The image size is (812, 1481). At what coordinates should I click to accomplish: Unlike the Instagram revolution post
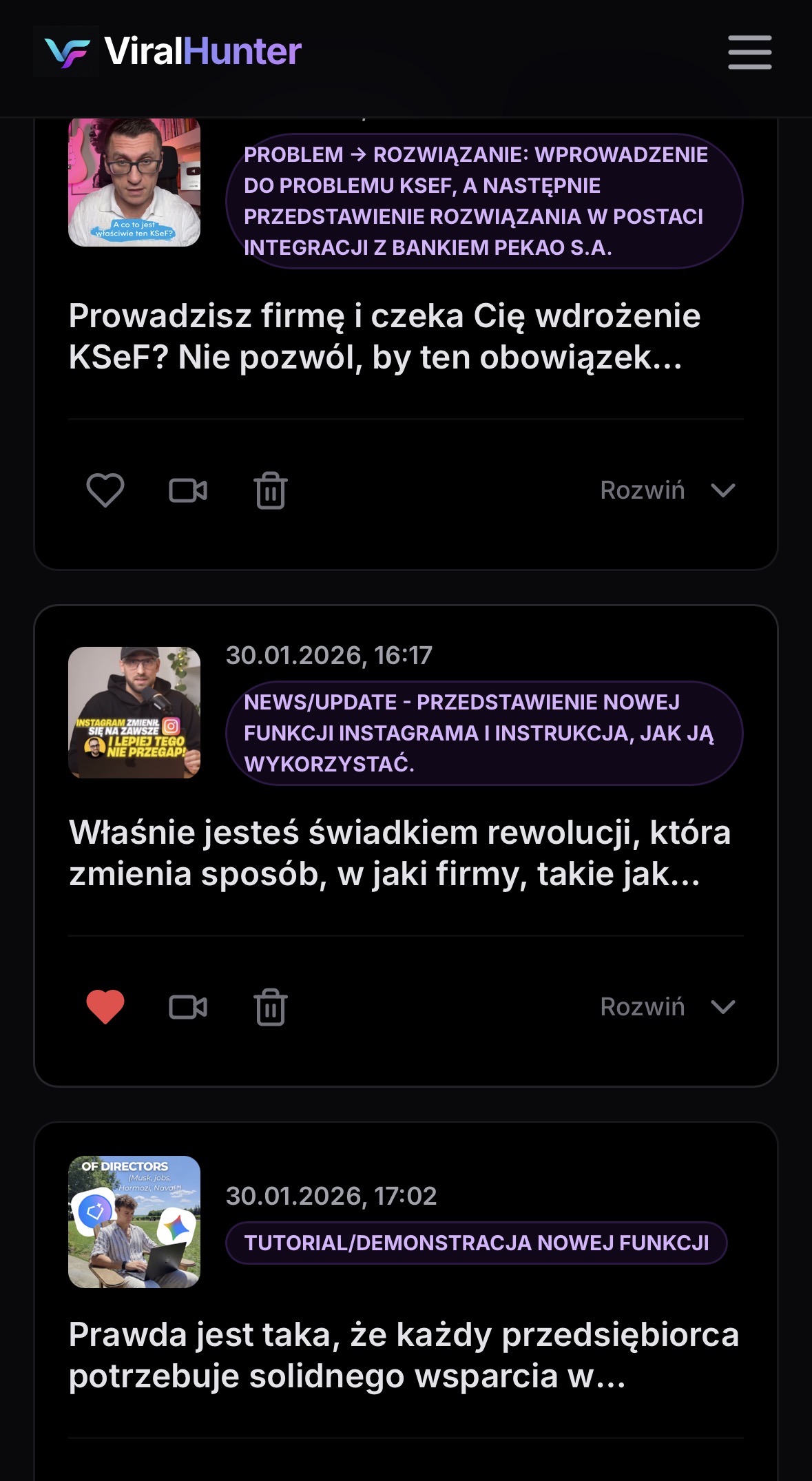pyautogui.click(x=105, y=1006)
